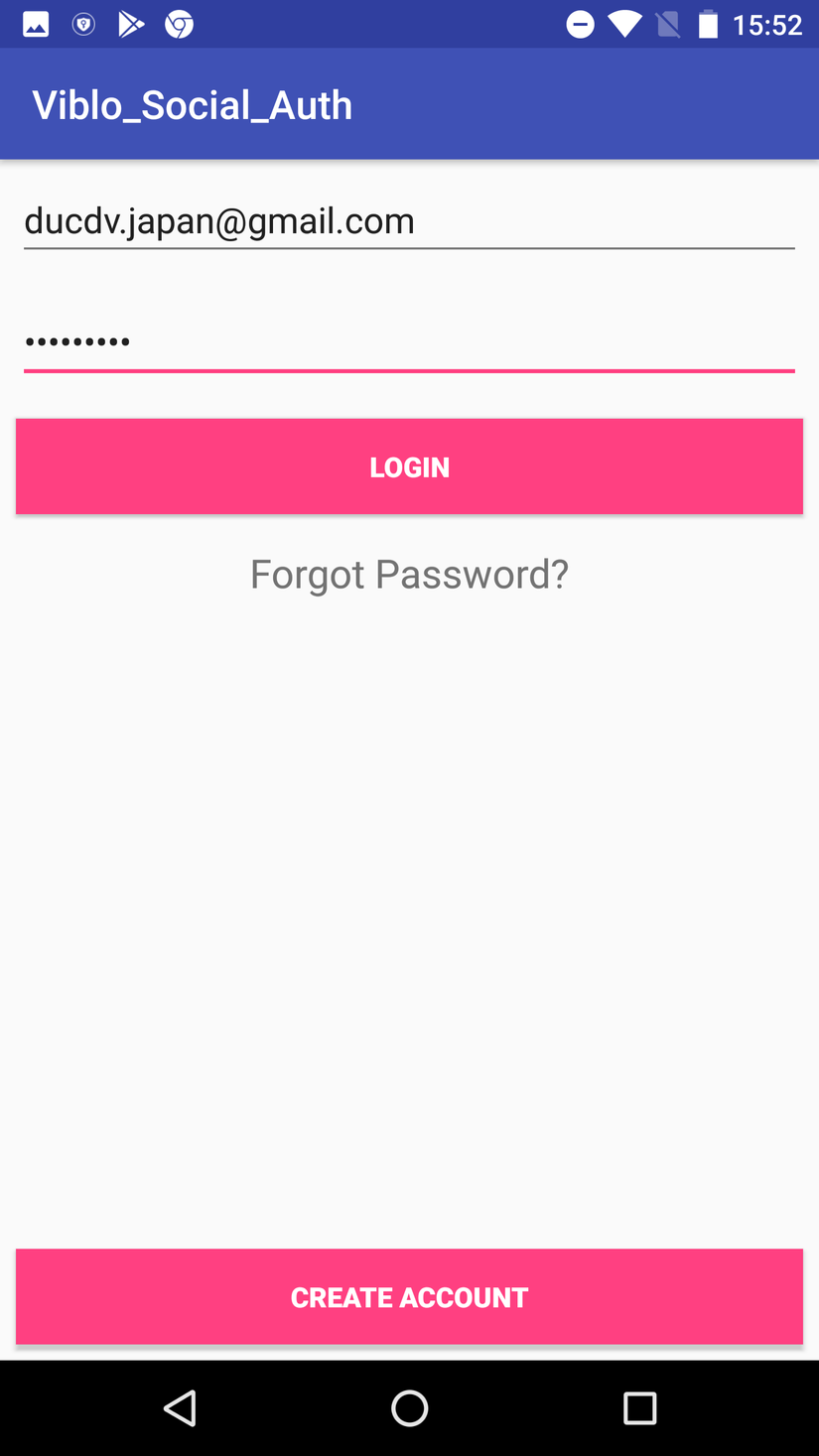Focus the password input field
This screenshot has height=1456, width=819.
(409, 342)
